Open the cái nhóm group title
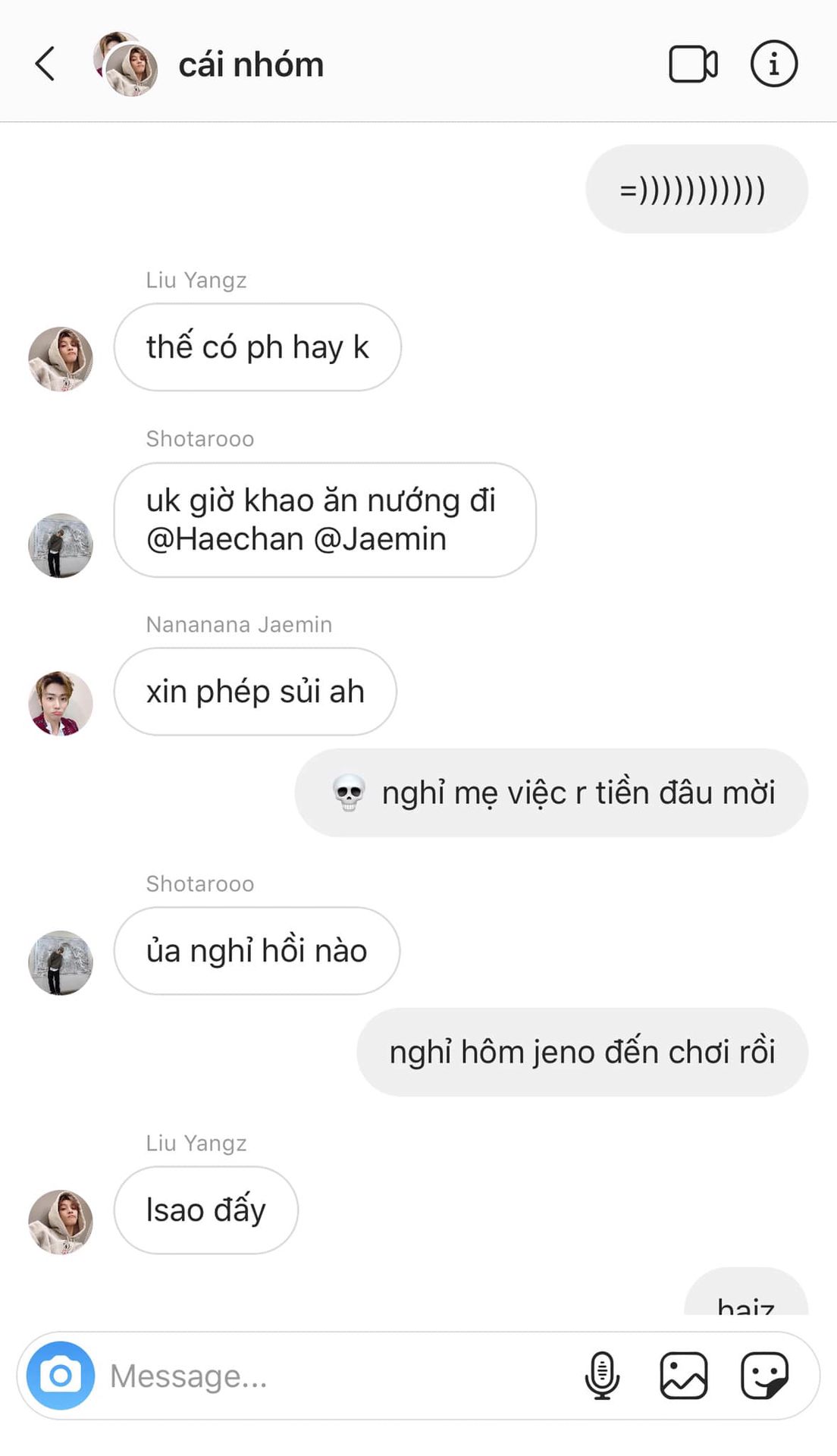Viewport: 837px width, 1456px height. click(251, 65)
